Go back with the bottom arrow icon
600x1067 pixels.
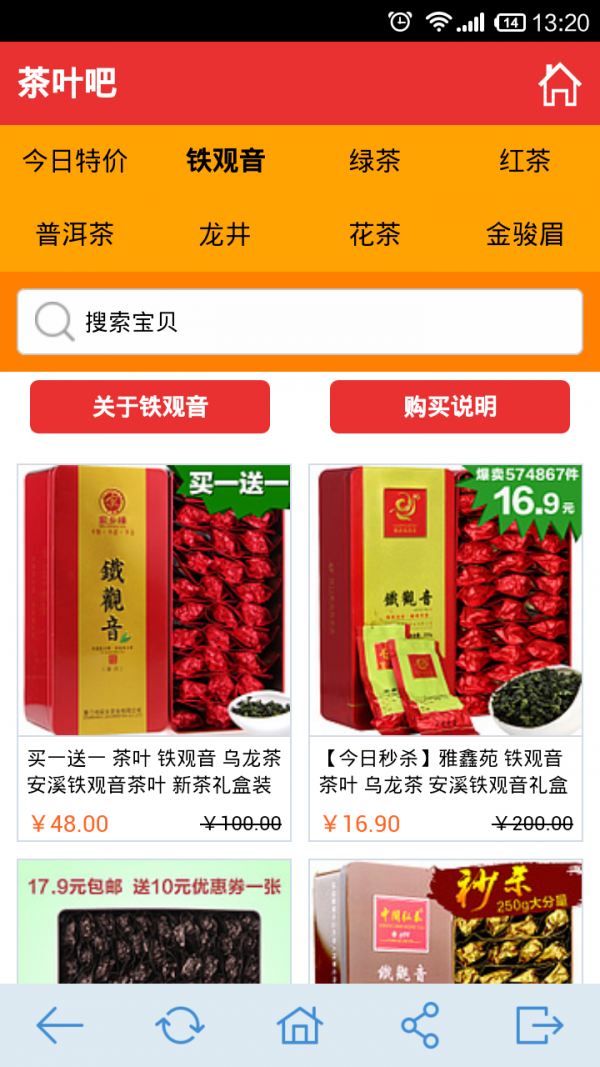click(60, 1025)
